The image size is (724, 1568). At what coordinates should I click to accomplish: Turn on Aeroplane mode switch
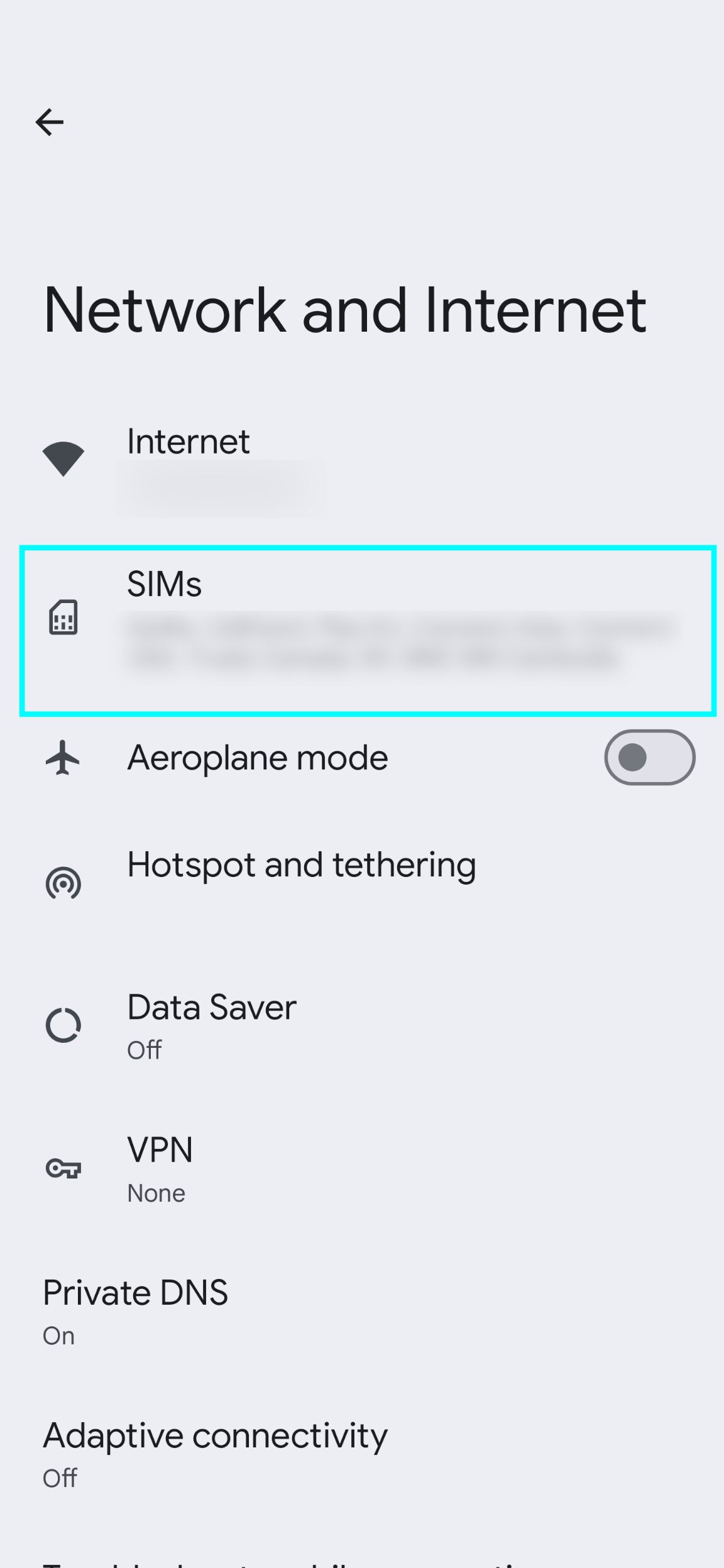649,758
